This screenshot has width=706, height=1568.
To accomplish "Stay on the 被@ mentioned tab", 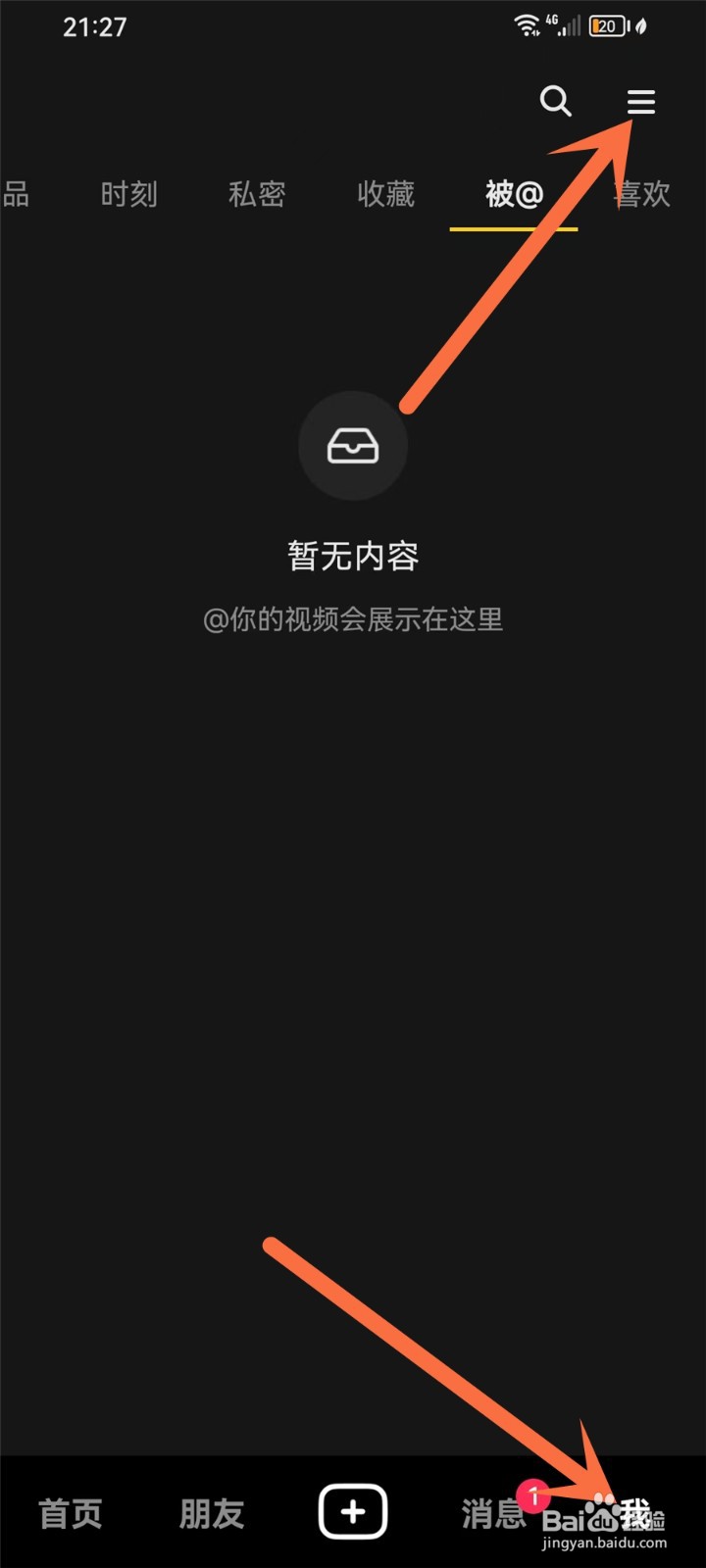I will click(x=513, y=194).
